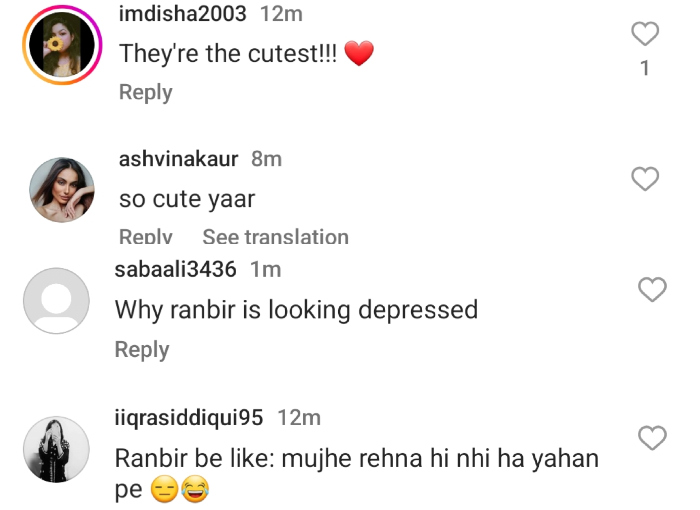Open sabaali3436's profile avatar
Viewport: 700px width, 510px height.
point(56,300)
